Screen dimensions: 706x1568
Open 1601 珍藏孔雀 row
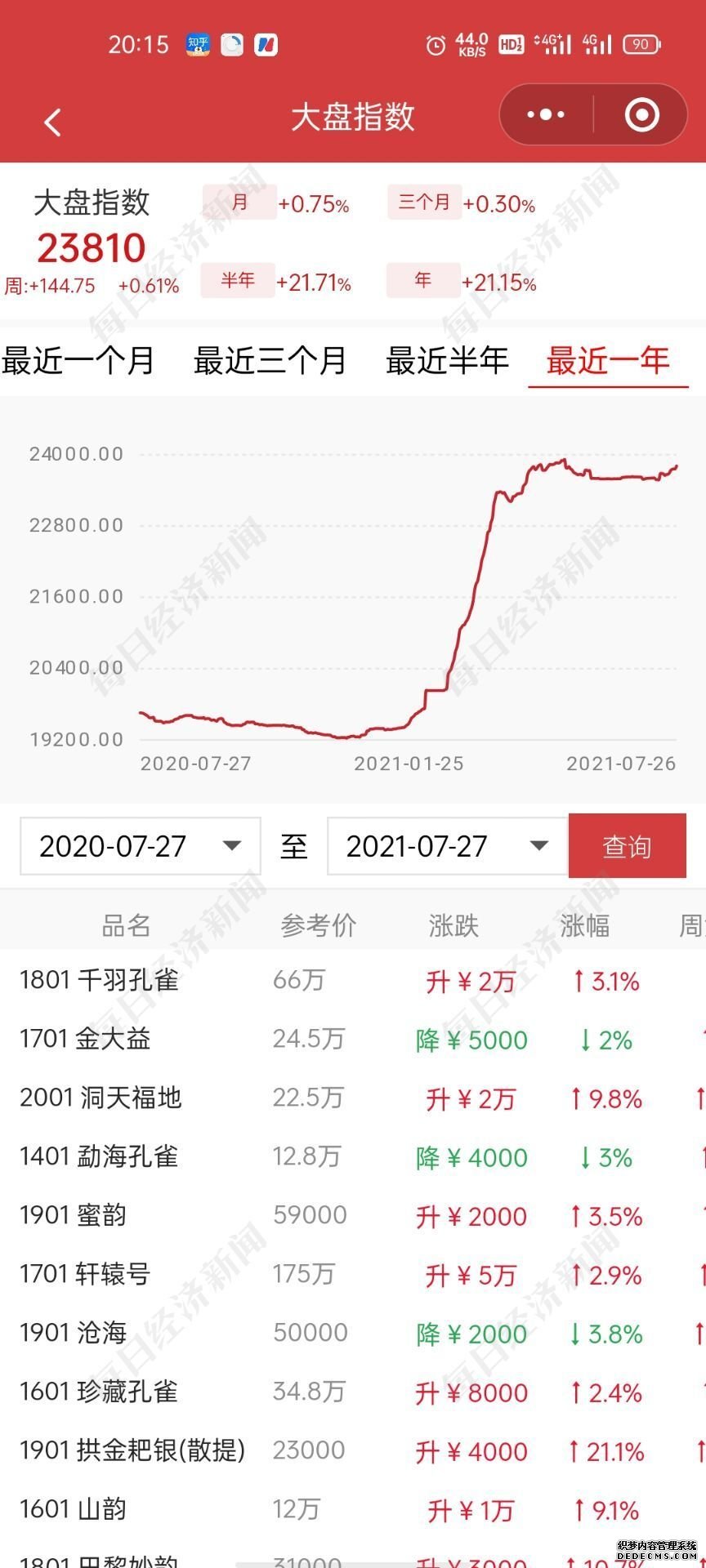353,1392
